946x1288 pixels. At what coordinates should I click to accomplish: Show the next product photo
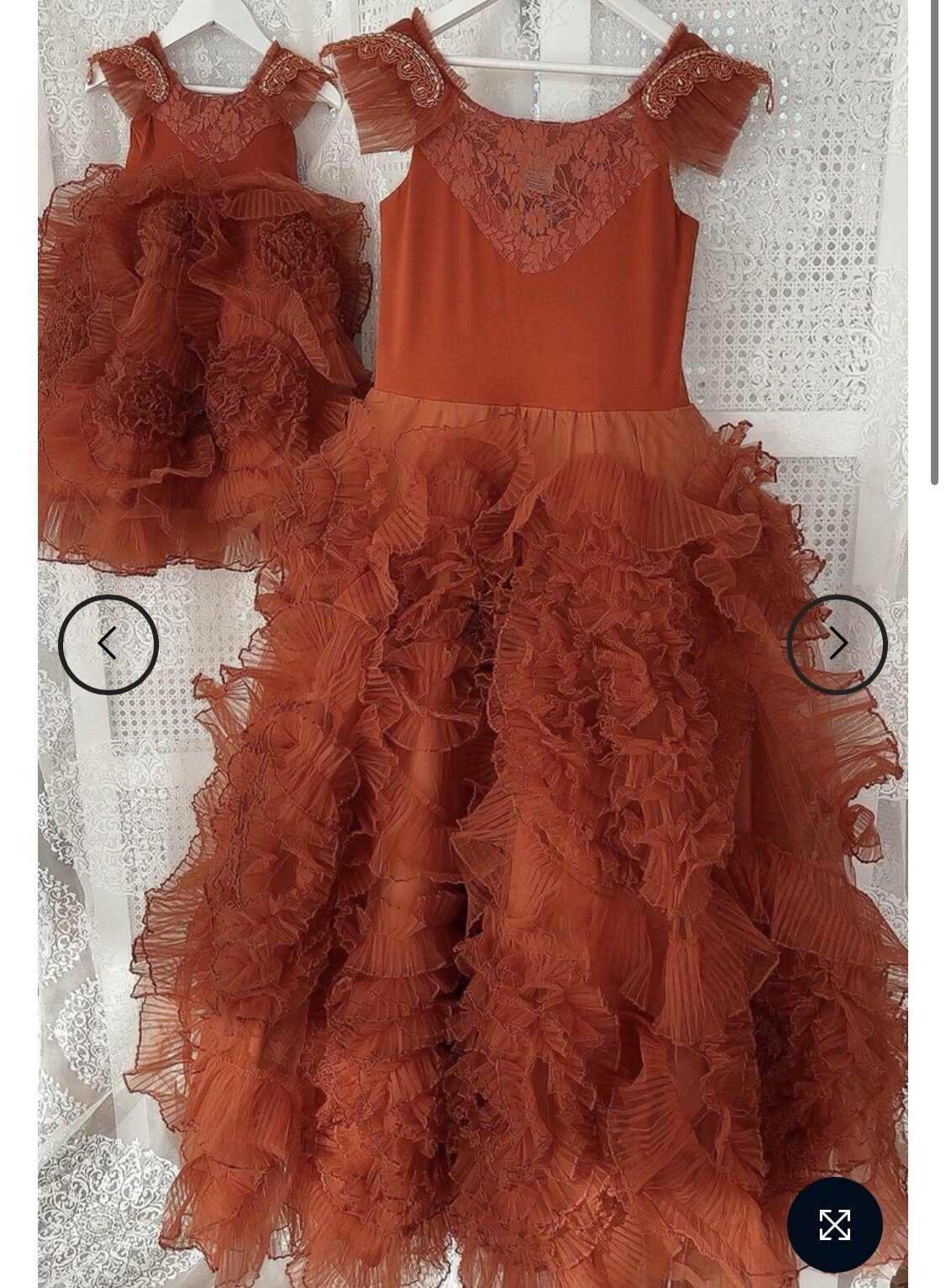837,644
